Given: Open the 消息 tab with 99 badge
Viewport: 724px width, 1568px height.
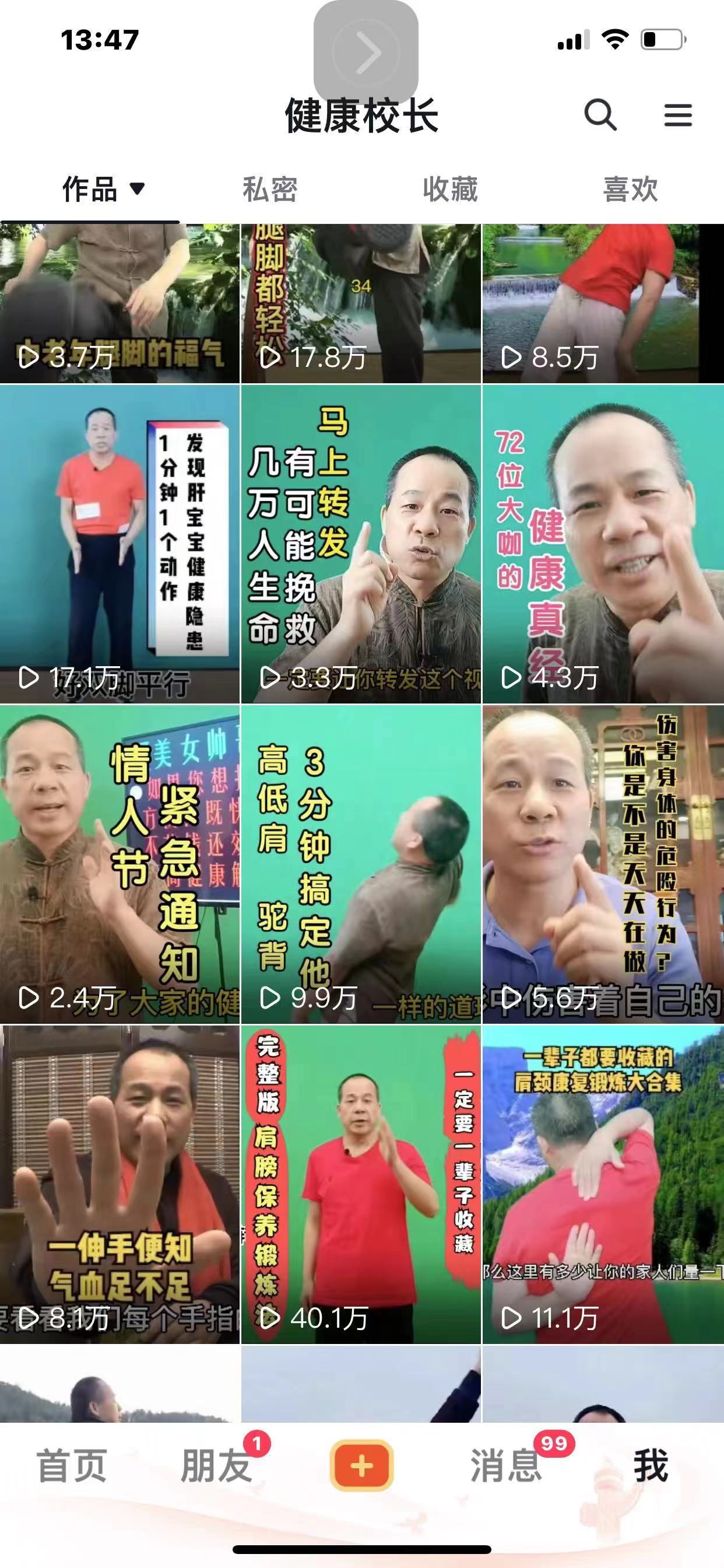Looking at the screenshot, I should (x=506, y=1466).
